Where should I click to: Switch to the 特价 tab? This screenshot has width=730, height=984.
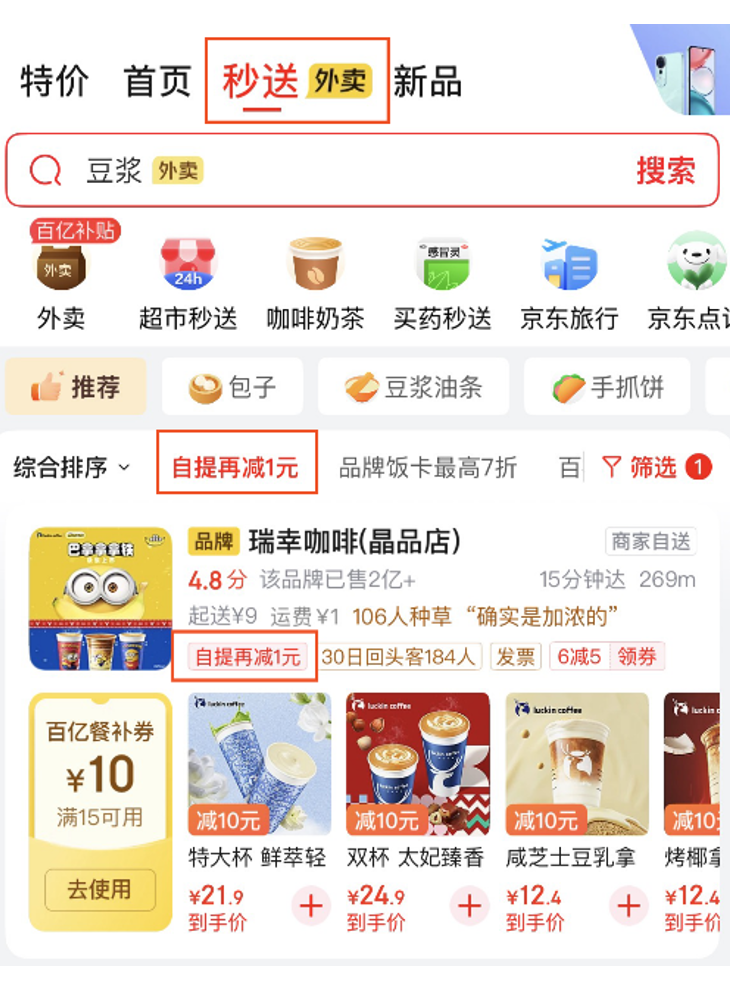coord(54,82)
